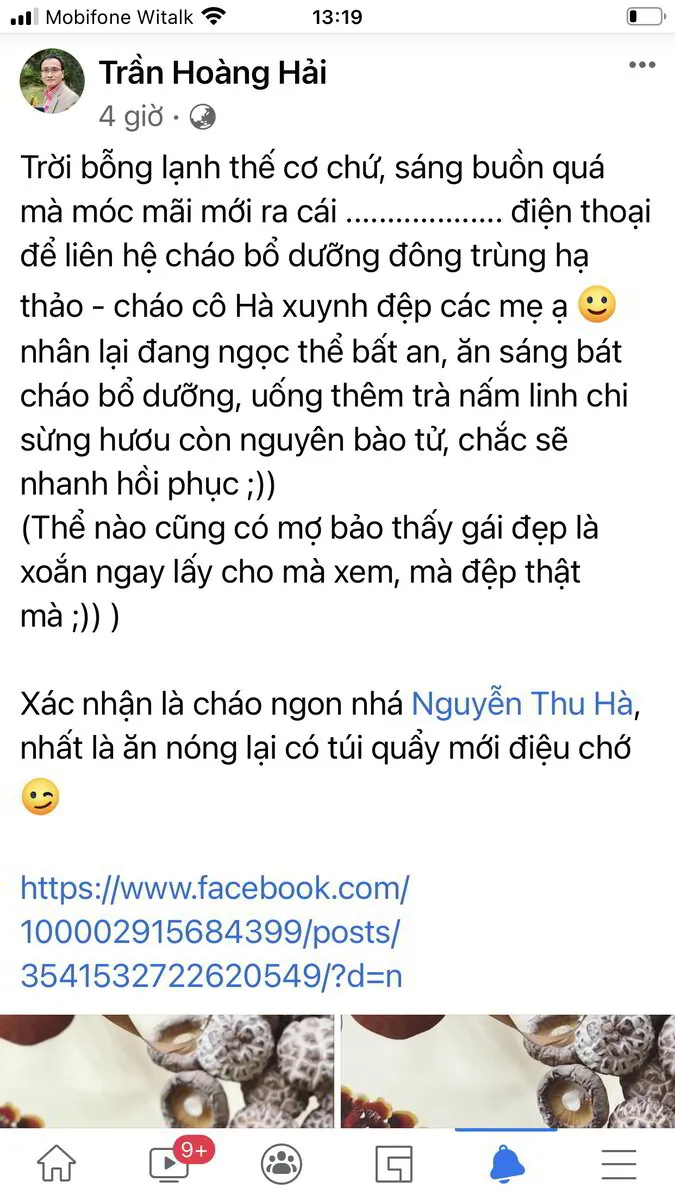Switch to the Groups tab
Screen dimensions: 675x1200
pyautogui.click(x=281, y=1163)
